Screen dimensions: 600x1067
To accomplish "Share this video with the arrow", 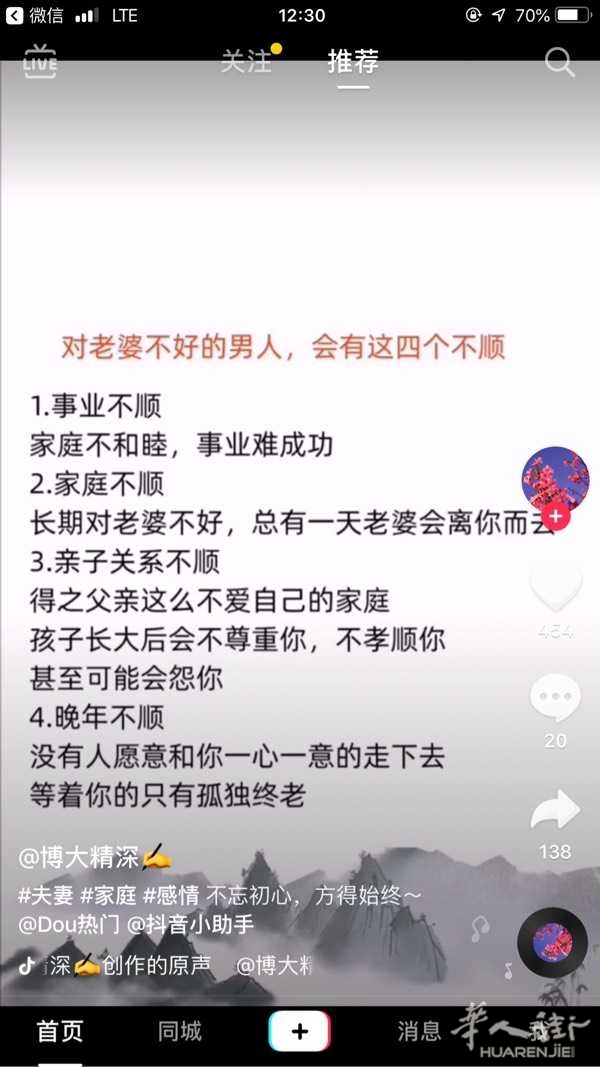I will point(555,810).
